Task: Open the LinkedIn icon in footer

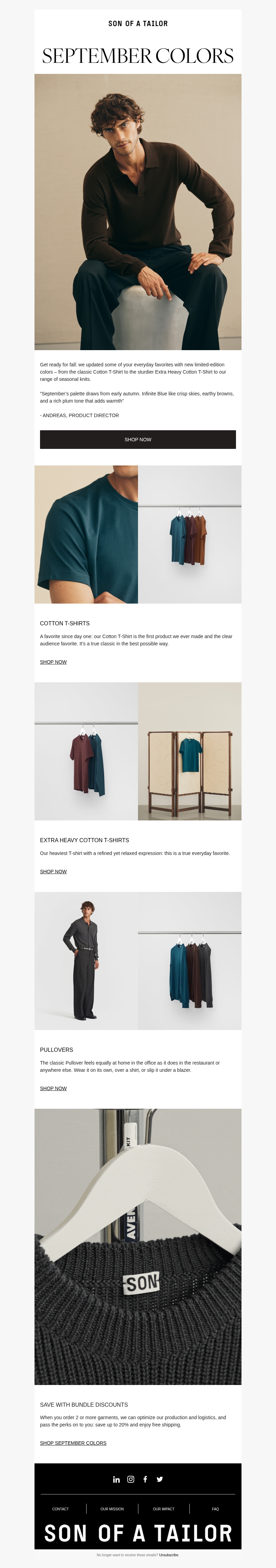Action: tap(116, 1480)
